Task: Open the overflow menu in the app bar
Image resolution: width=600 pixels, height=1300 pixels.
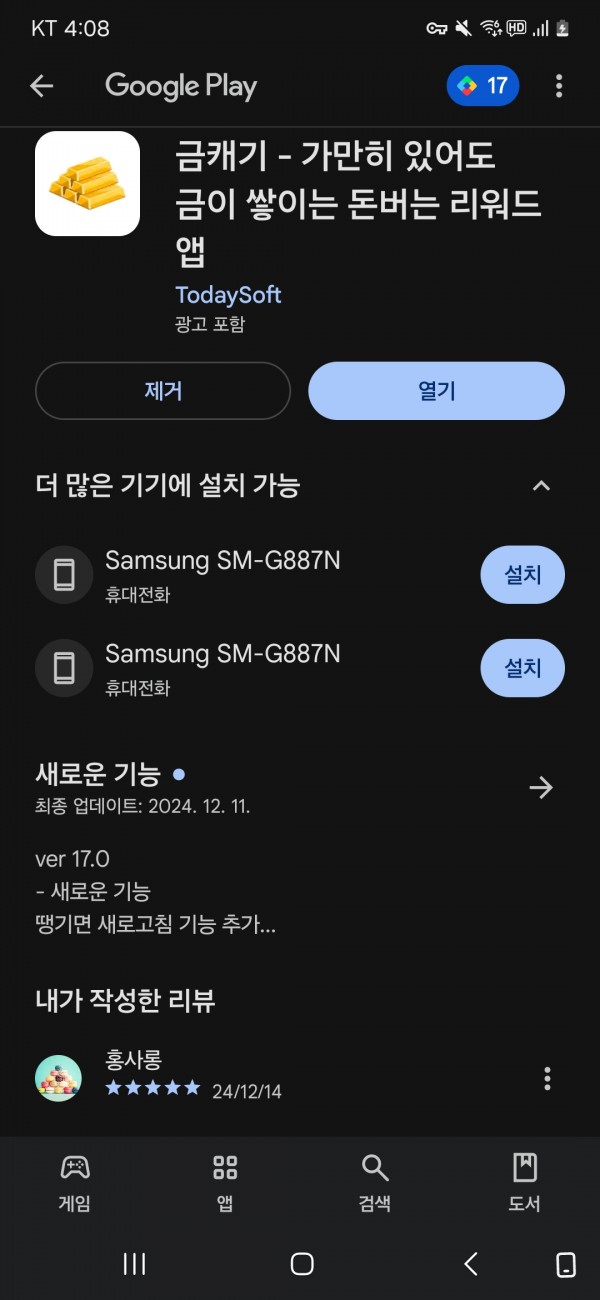Action: click(x=558, y=86)
